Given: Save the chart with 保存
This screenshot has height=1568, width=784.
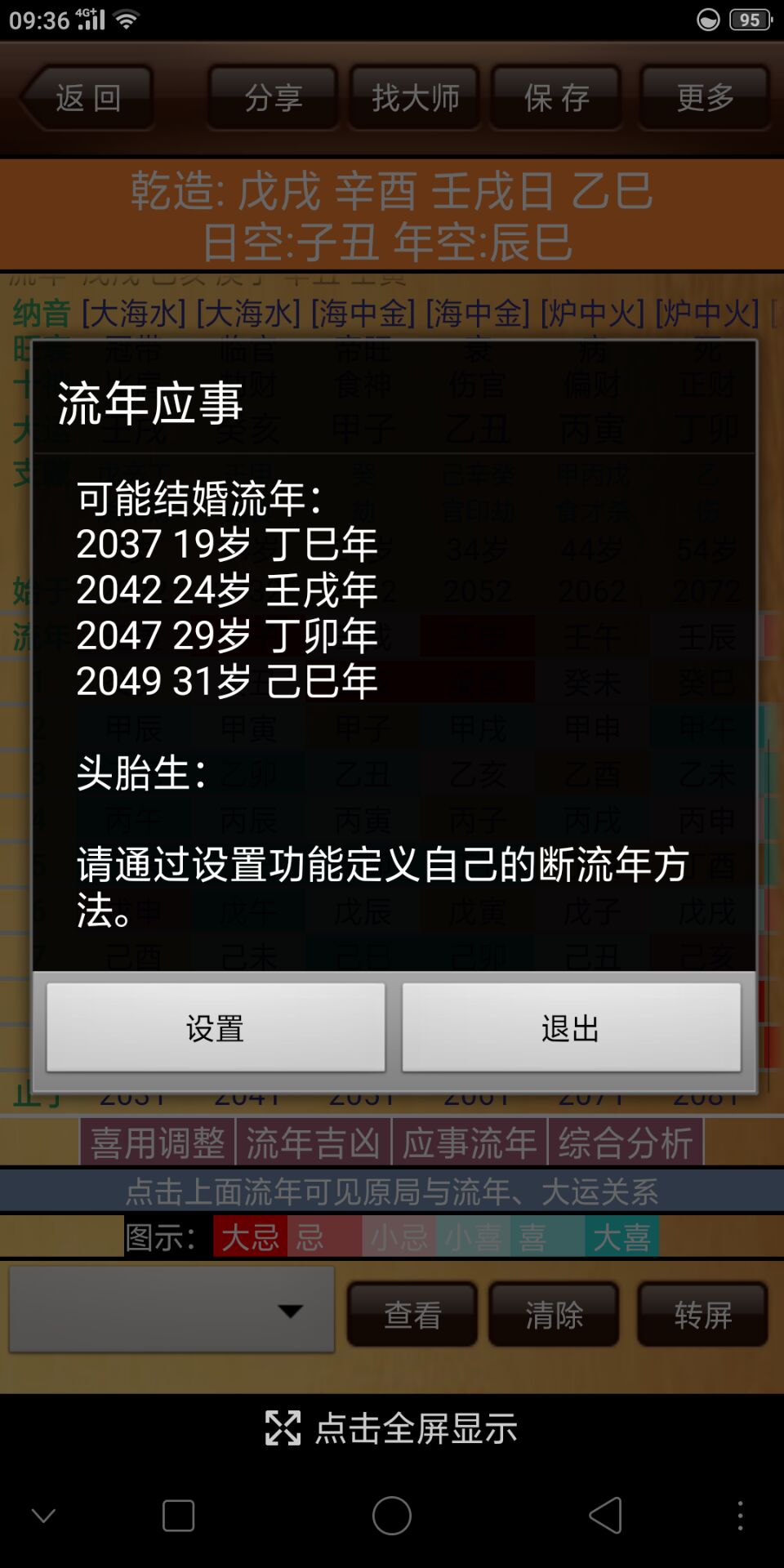Looking at the screenshot, I should tap(556, 98).
